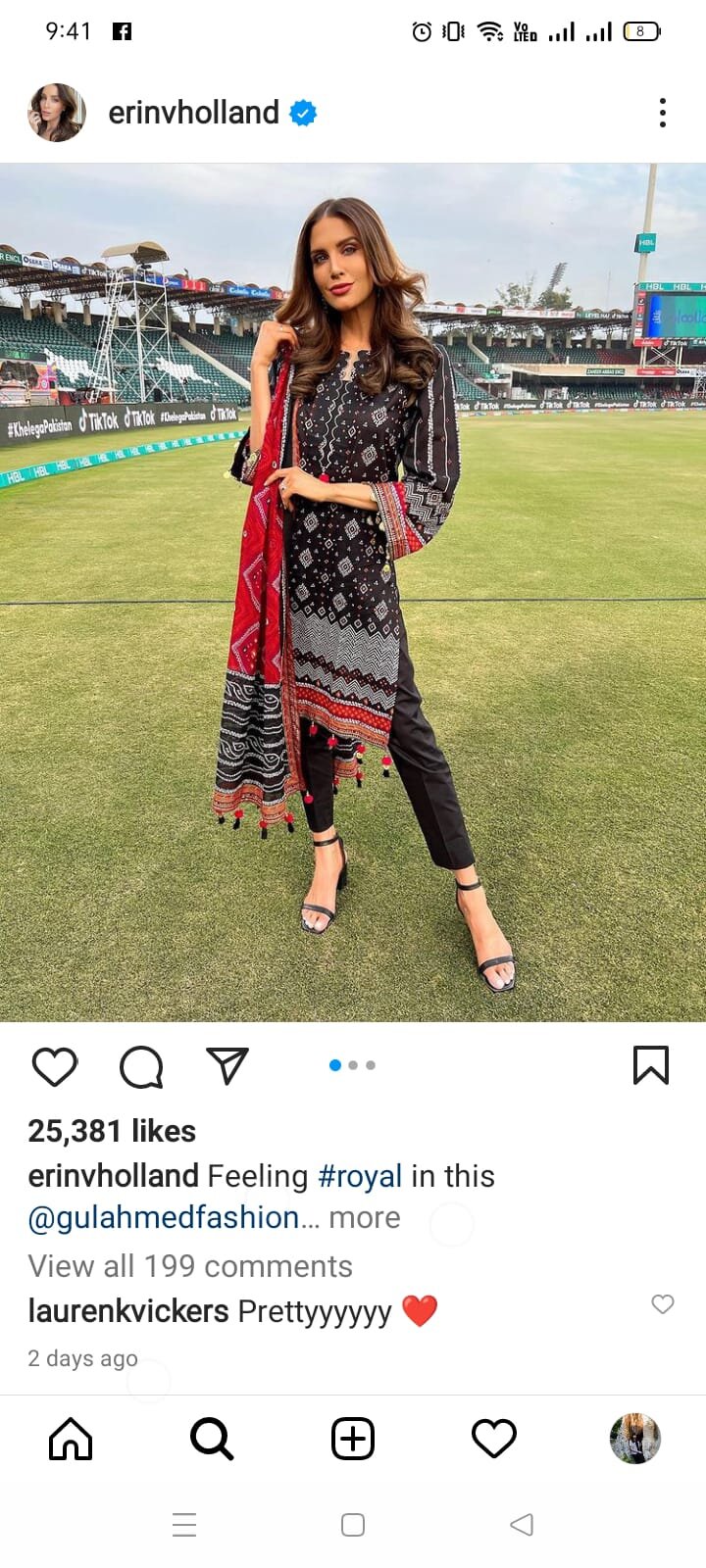Like laurenkvickers' comment
The height and width of the screenshot is (1568, 706).
[x=663, y=1303]
